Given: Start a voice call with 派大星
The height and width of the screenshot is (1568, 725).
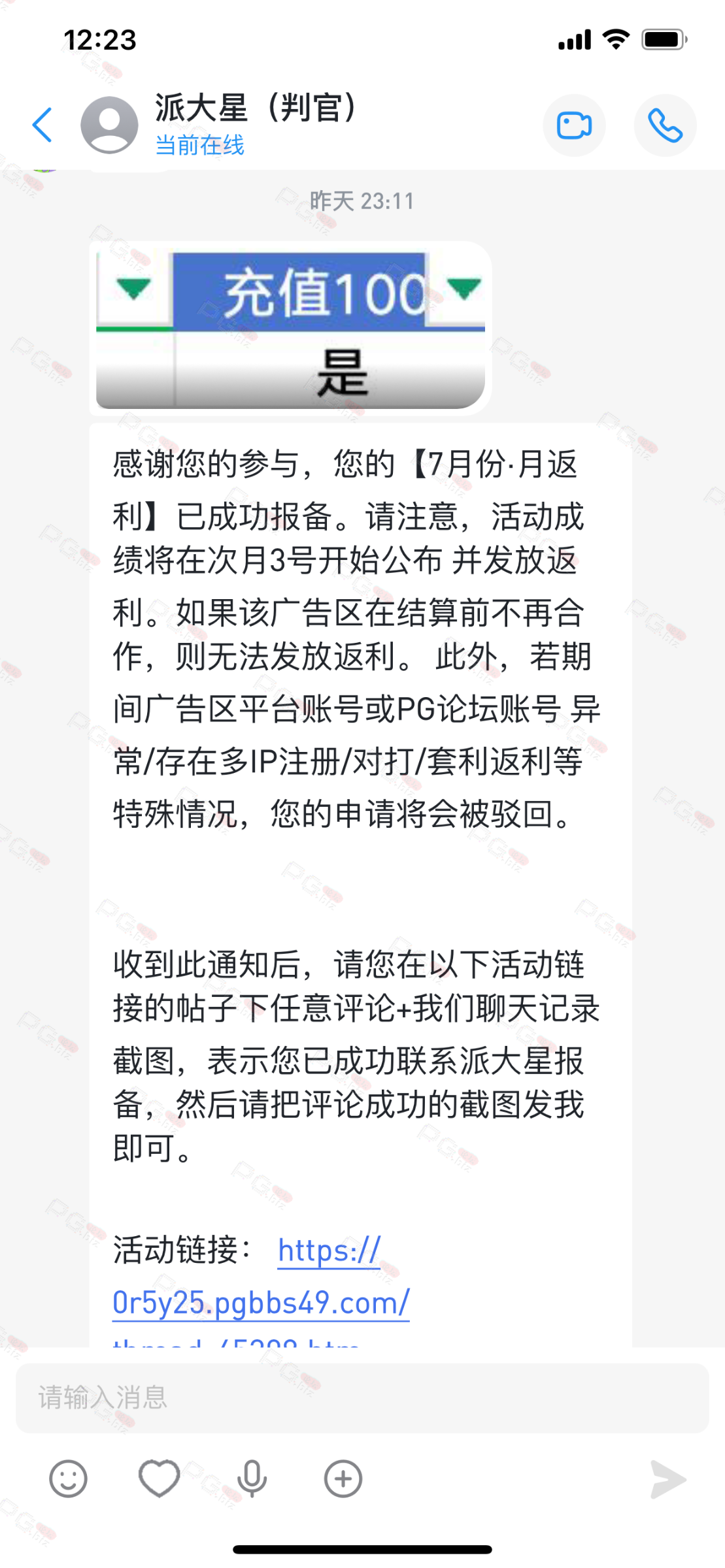Looking at the screenshot, I should point(665,125).
